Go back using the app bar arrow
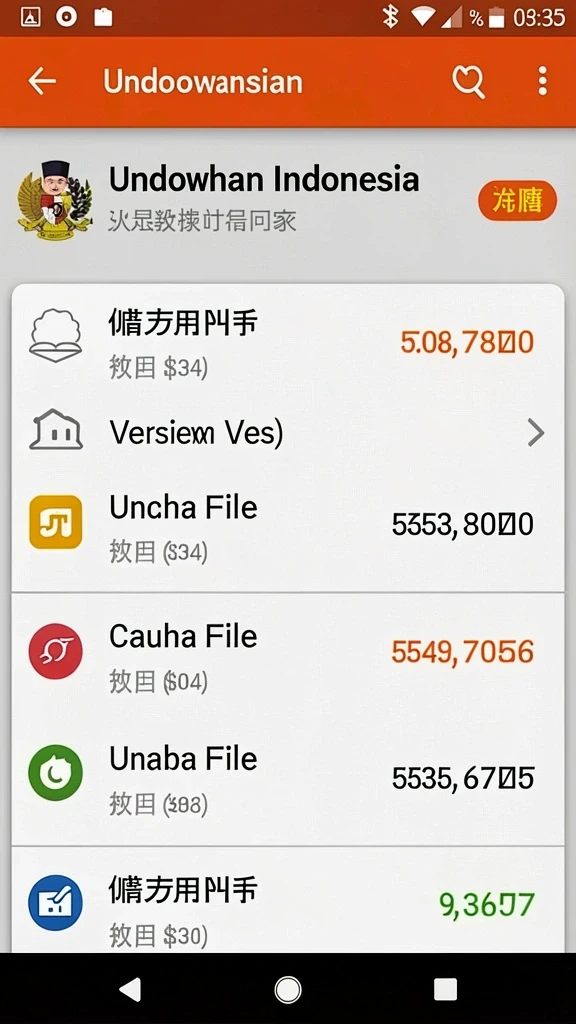The image size is (576, 1024). (x=42, y=82)
